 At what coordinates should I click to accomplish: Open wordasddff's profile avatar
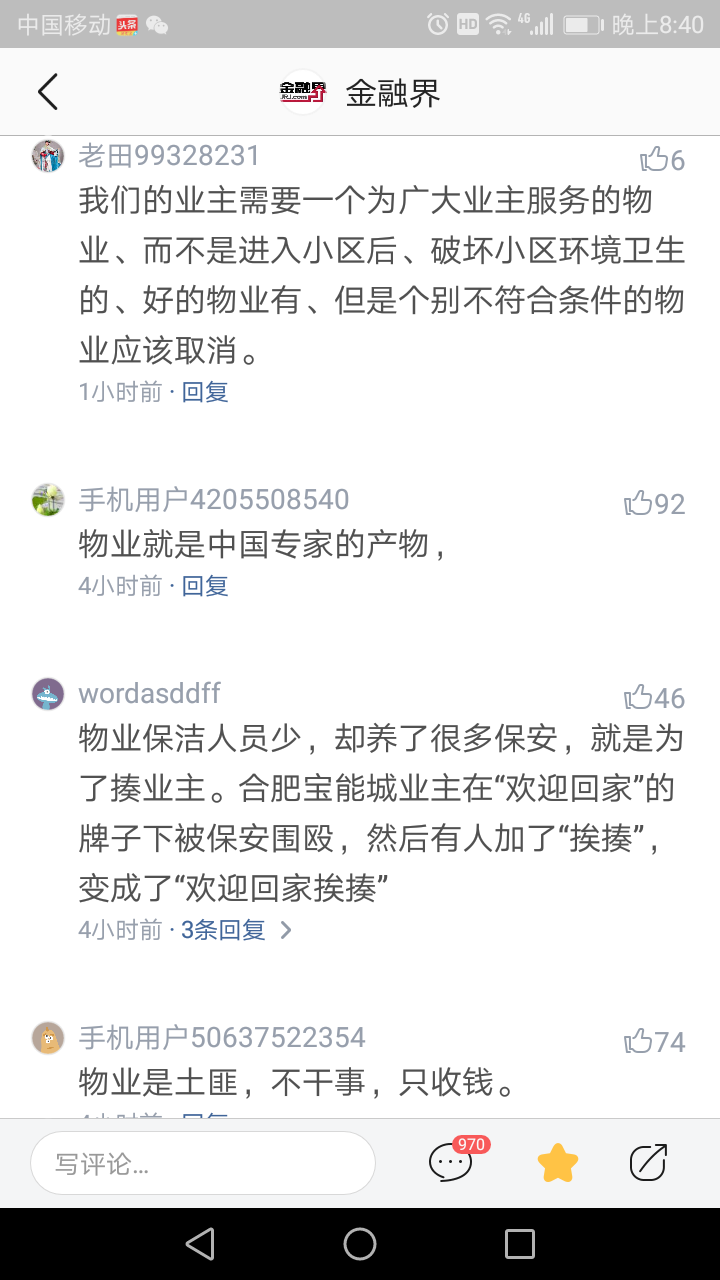(x=48, y=694)
